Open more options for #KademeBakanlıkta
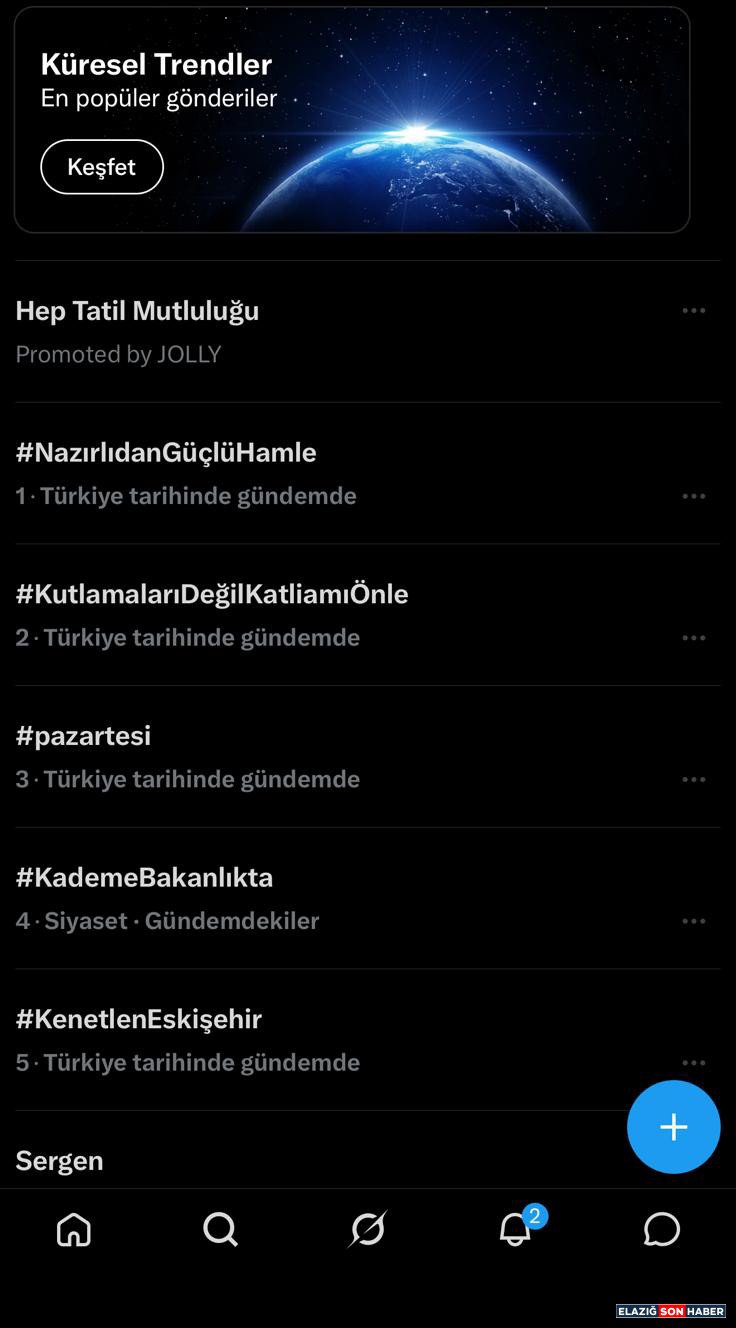736x1328 pixels. [x=693, y=921]
